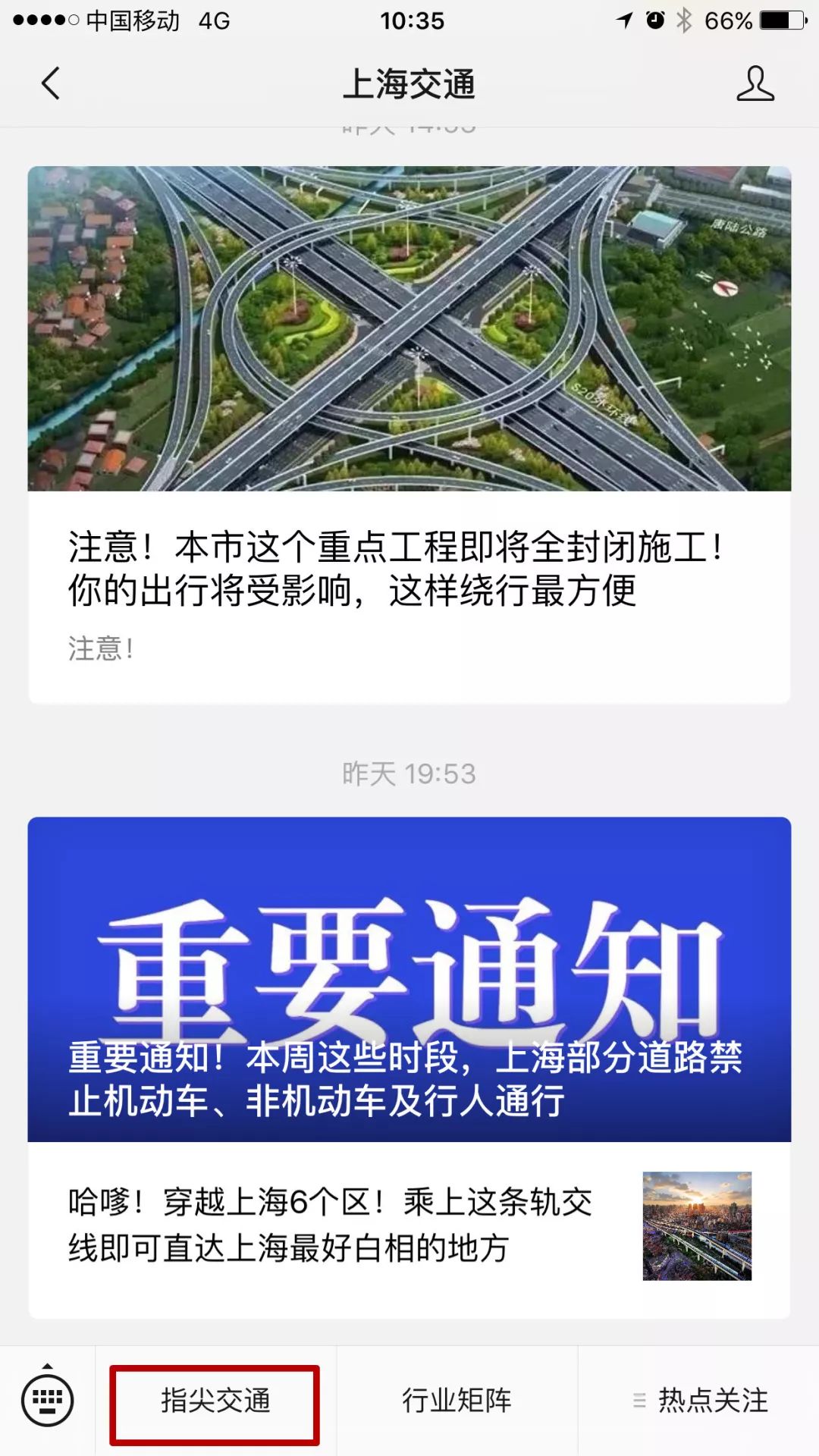Open the 指尖交通 menu options

coord(215,1401)
